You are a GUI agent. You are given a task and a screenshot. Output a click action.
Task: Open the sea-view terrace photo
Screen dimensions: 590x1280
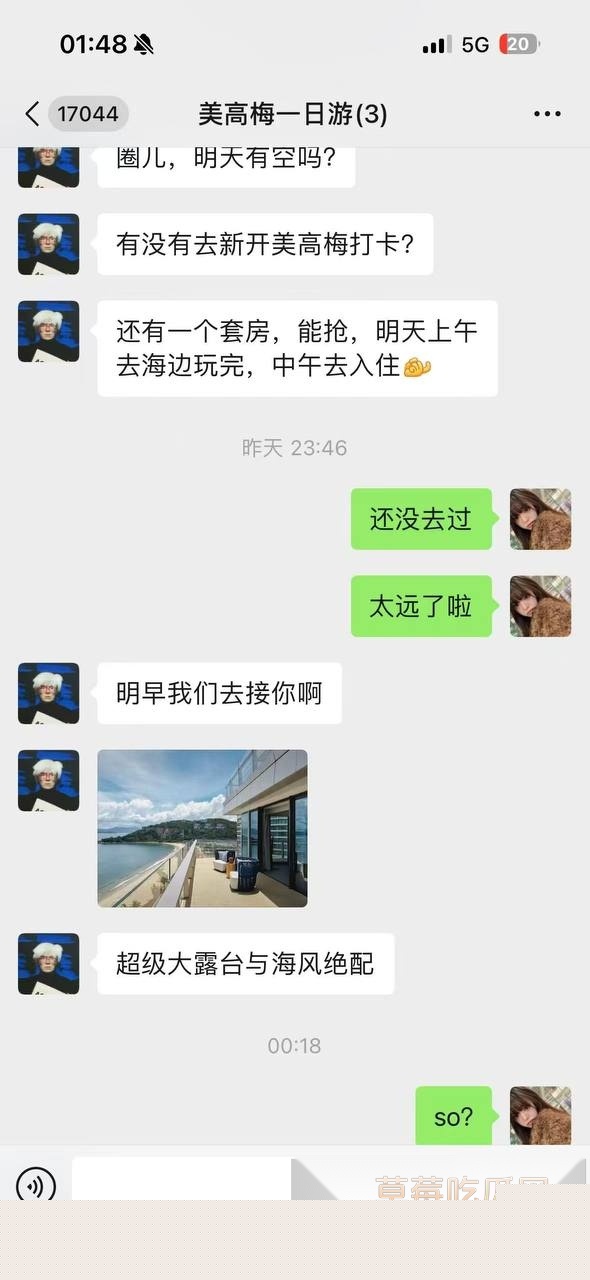[x=202, y=828]
